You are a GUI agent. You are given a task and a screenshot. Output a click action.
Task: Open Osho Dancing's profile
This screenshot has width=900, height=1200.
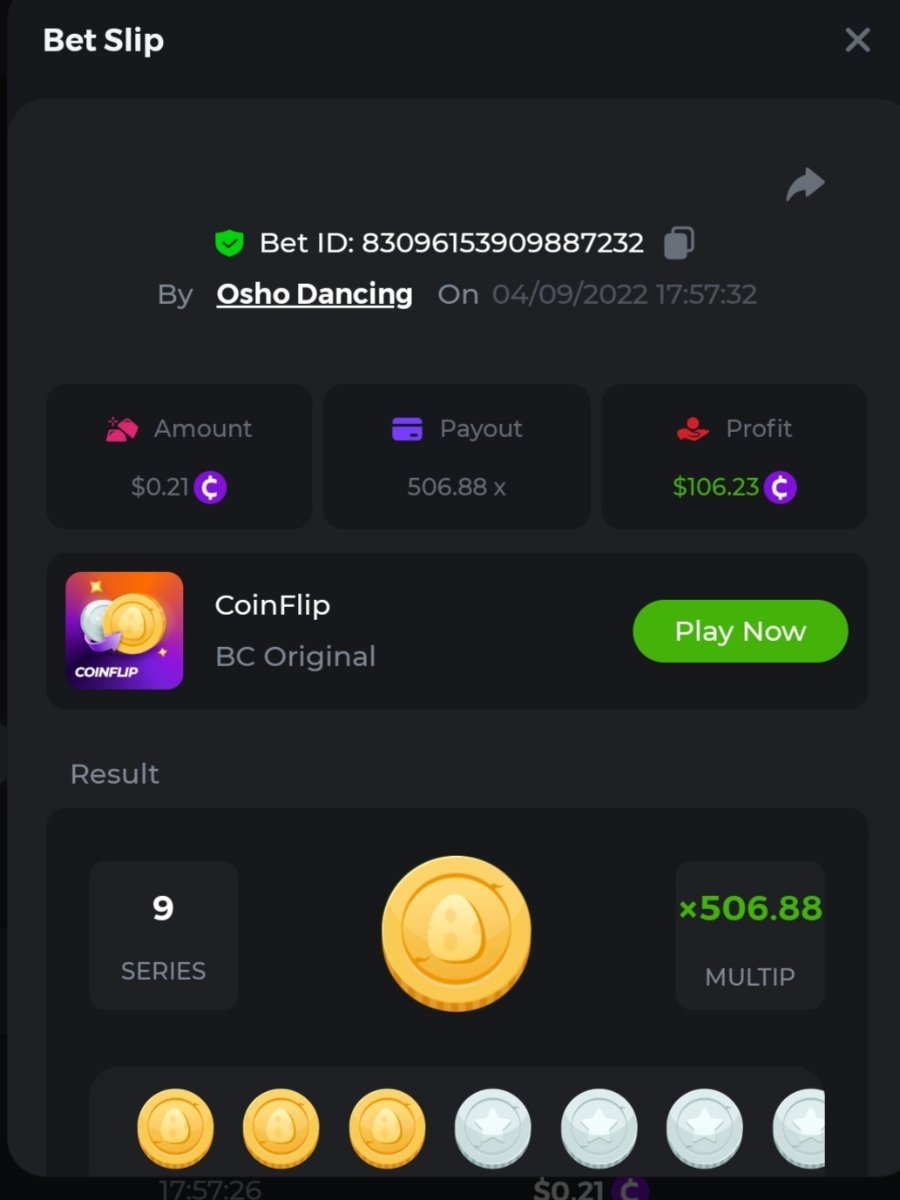tap(314, 294)
